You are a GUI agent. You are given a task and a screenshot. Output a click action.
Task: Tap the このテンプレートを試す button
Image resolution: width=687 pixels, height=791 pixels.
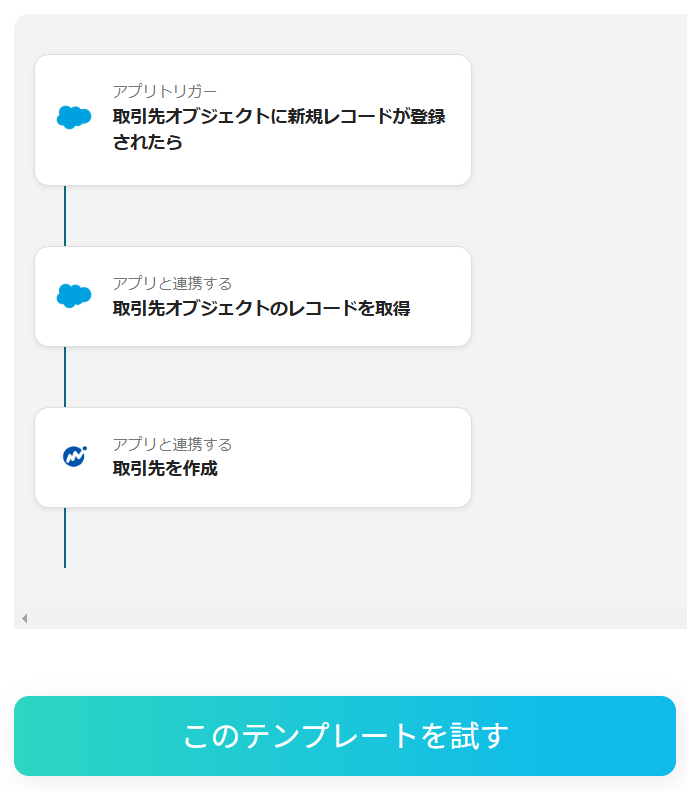[x=345, y=736]
